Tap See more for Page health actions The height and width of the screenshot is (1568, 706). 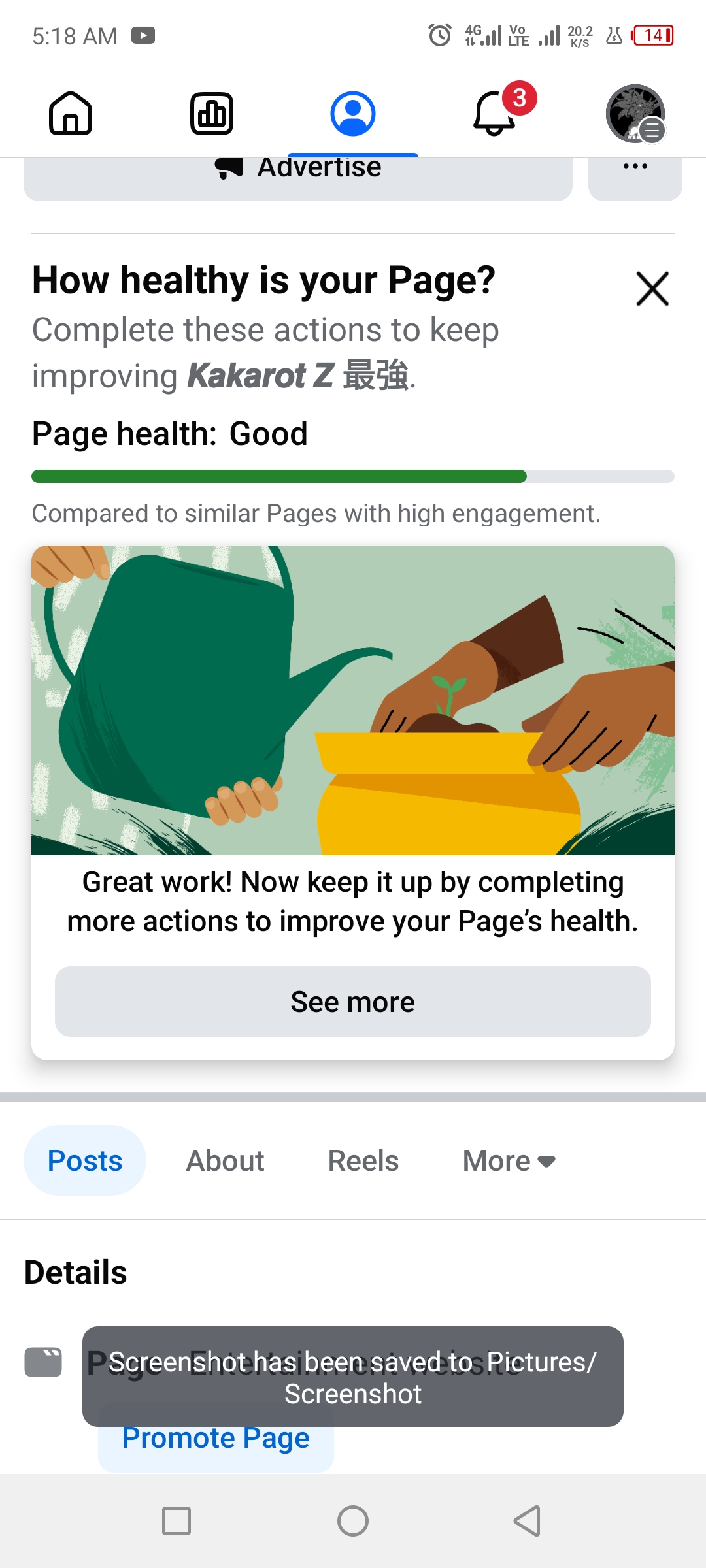353,1002
